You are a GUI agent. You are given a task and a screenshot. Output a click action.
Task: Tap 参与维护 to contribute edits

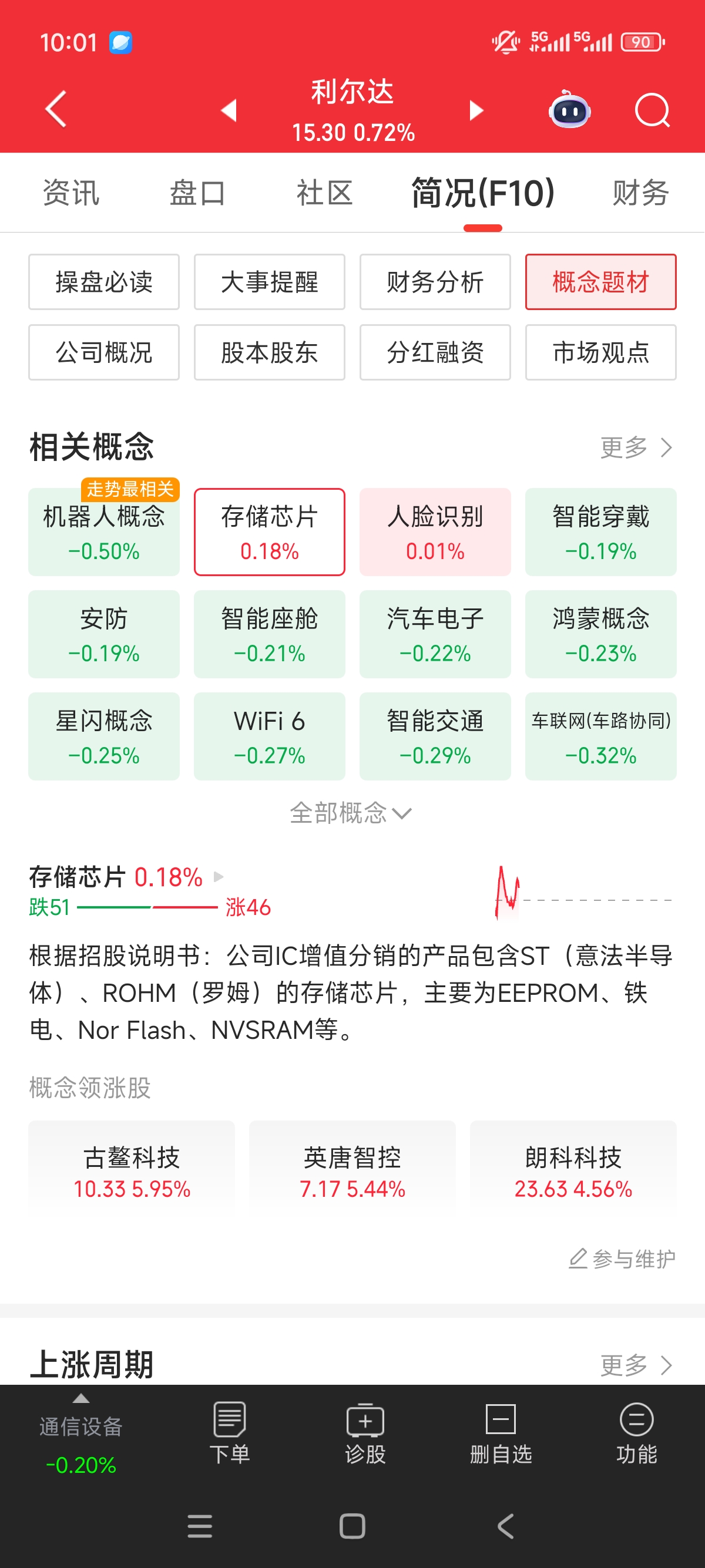point(622,1258)
